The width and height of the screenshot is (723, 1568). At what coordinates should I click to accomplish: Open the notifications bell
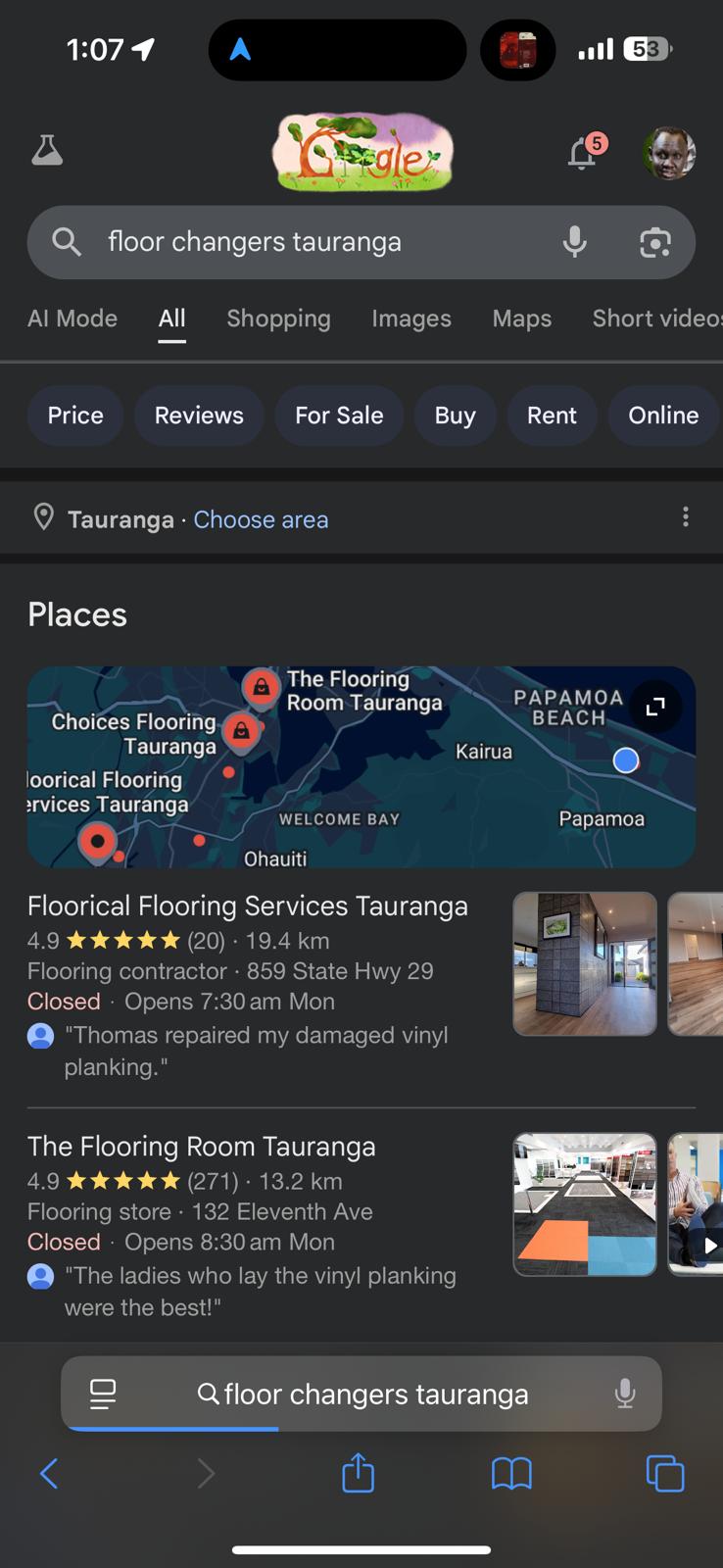583,154
